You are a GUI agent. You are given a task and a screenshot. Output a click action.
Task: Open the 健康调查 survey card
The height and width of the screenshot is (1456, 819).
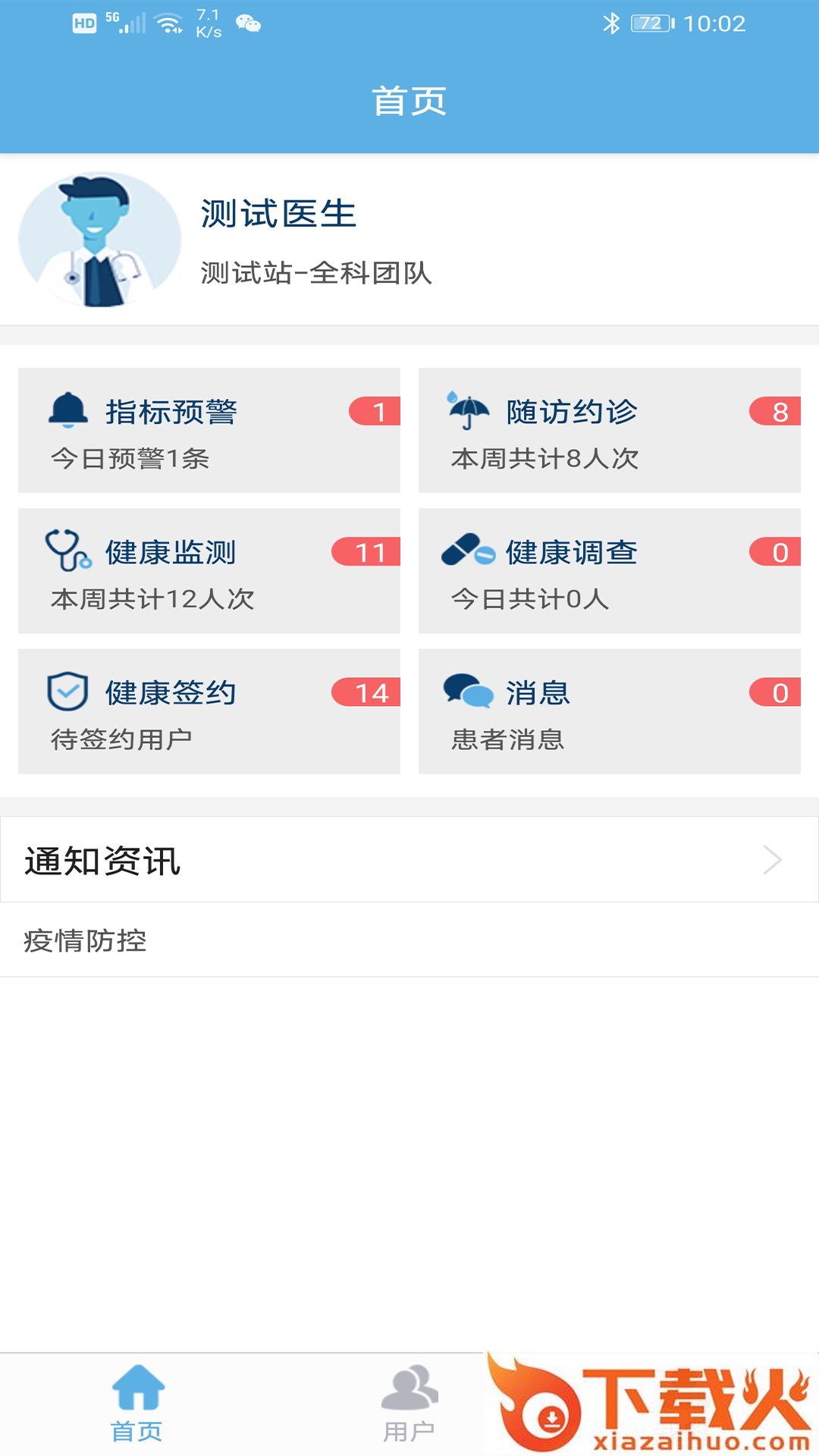tap(609, 571)
